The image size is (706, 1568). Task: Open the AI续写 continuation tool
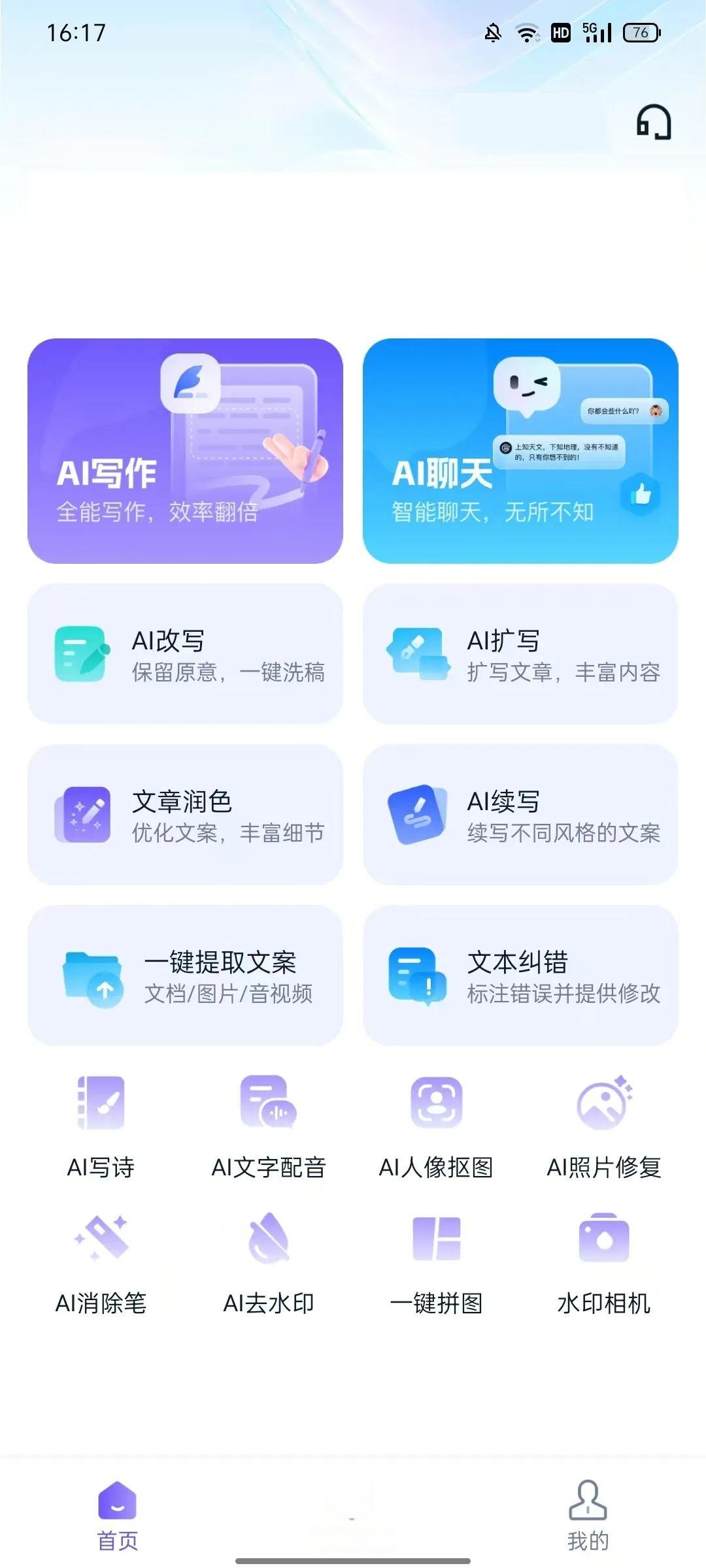click(520, 815)
